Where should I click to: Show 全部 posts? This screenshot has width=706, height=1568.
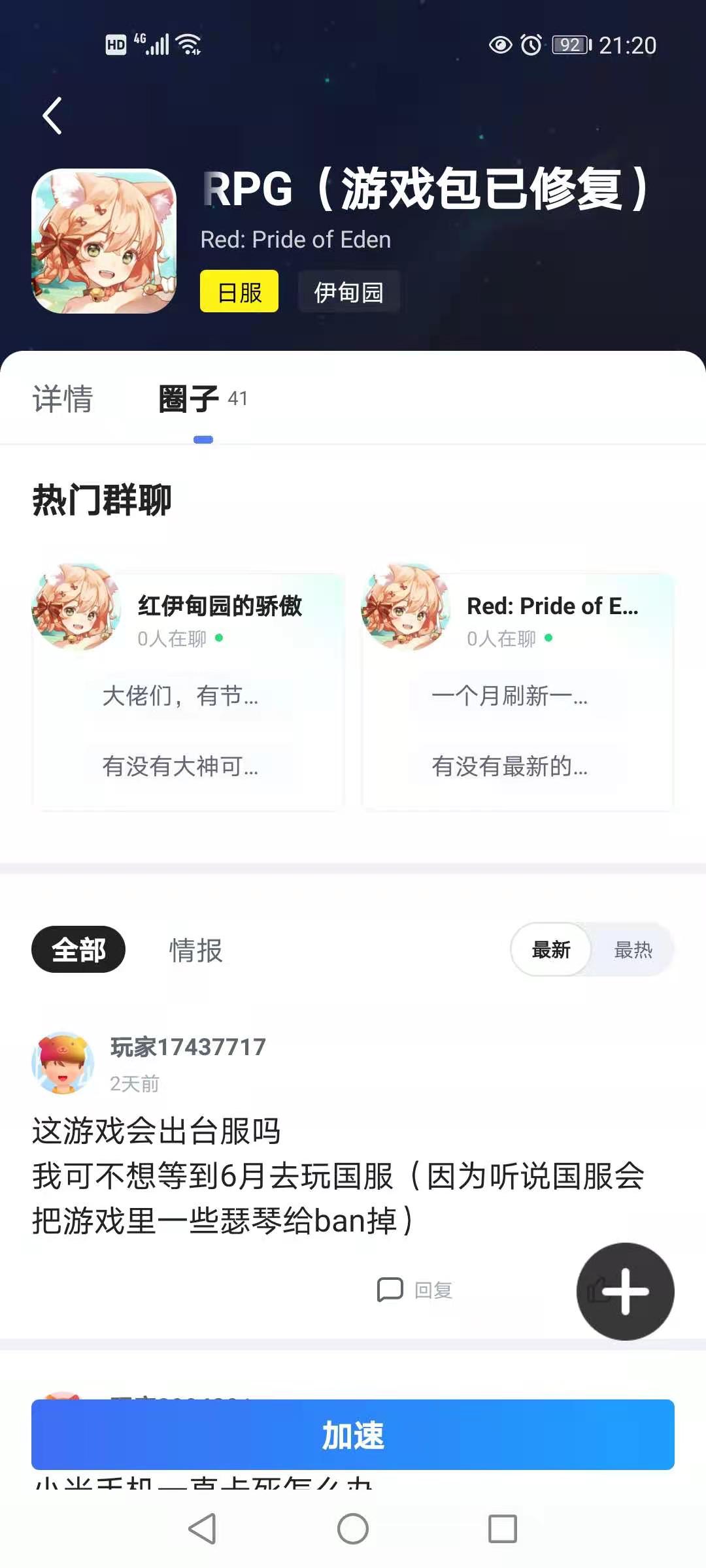78,949
